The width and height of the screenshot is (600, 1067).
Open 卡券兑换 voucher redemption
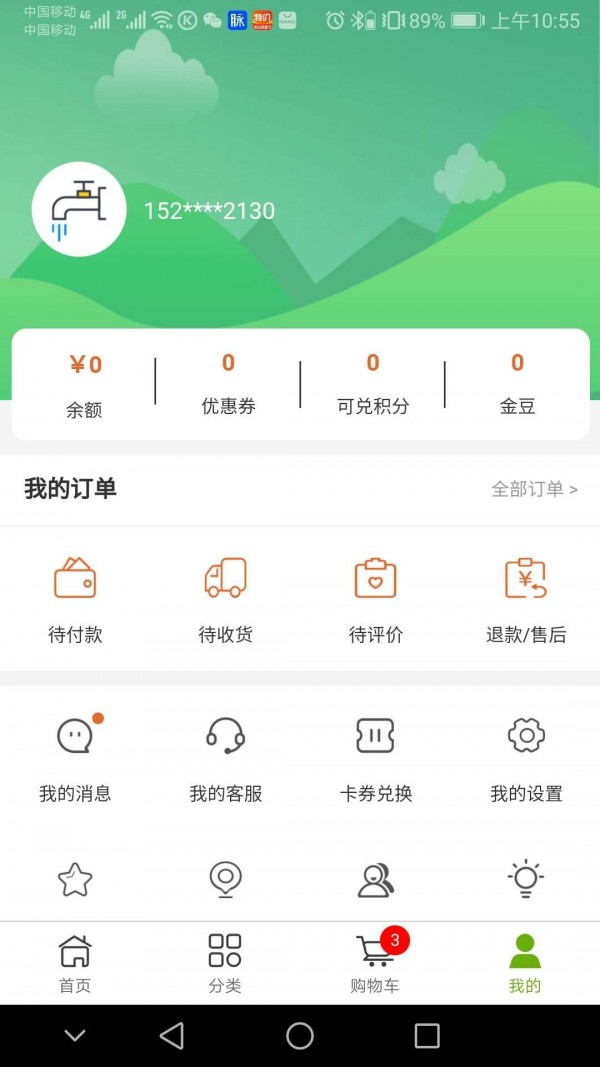pos(375,759)
